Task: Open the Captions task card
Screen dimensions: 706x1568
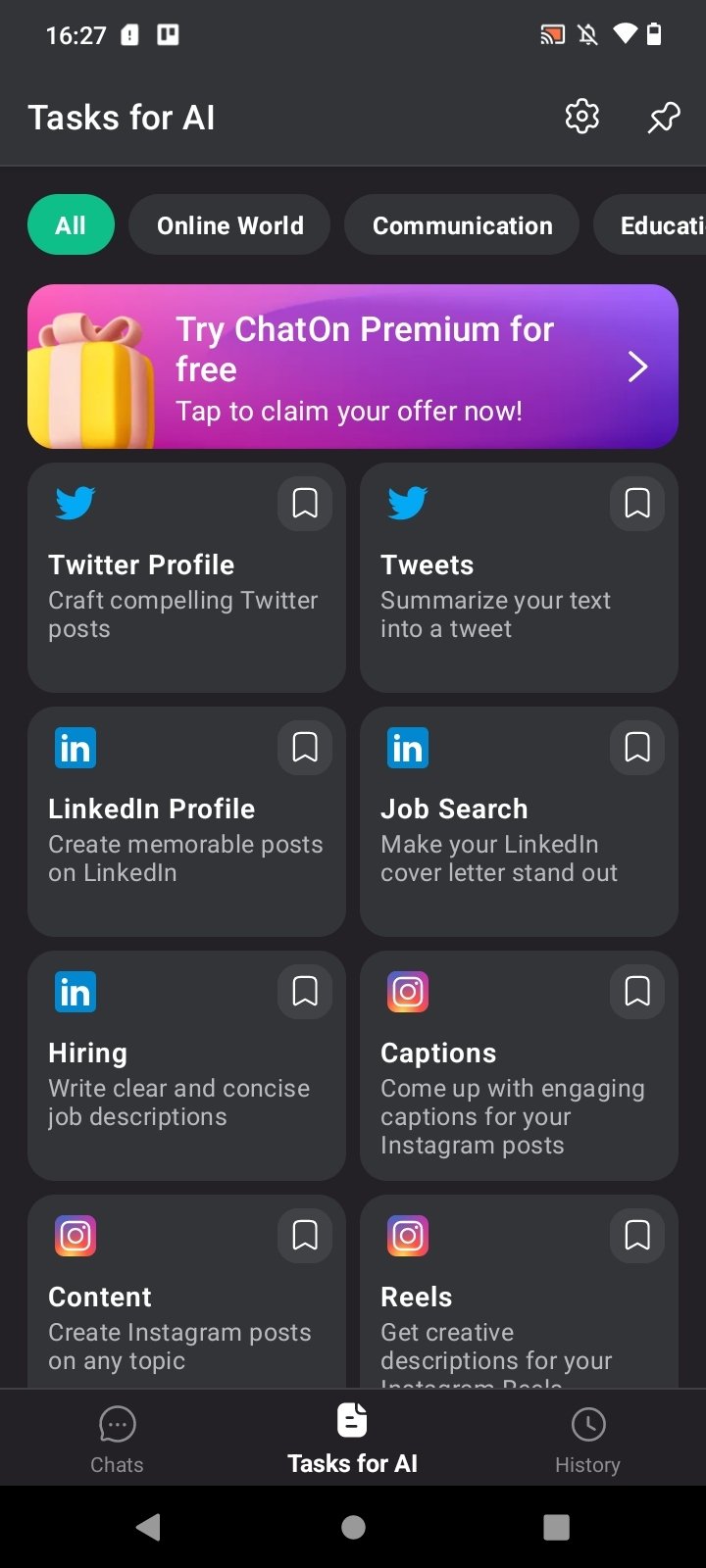Action: tap(519, 1066)
